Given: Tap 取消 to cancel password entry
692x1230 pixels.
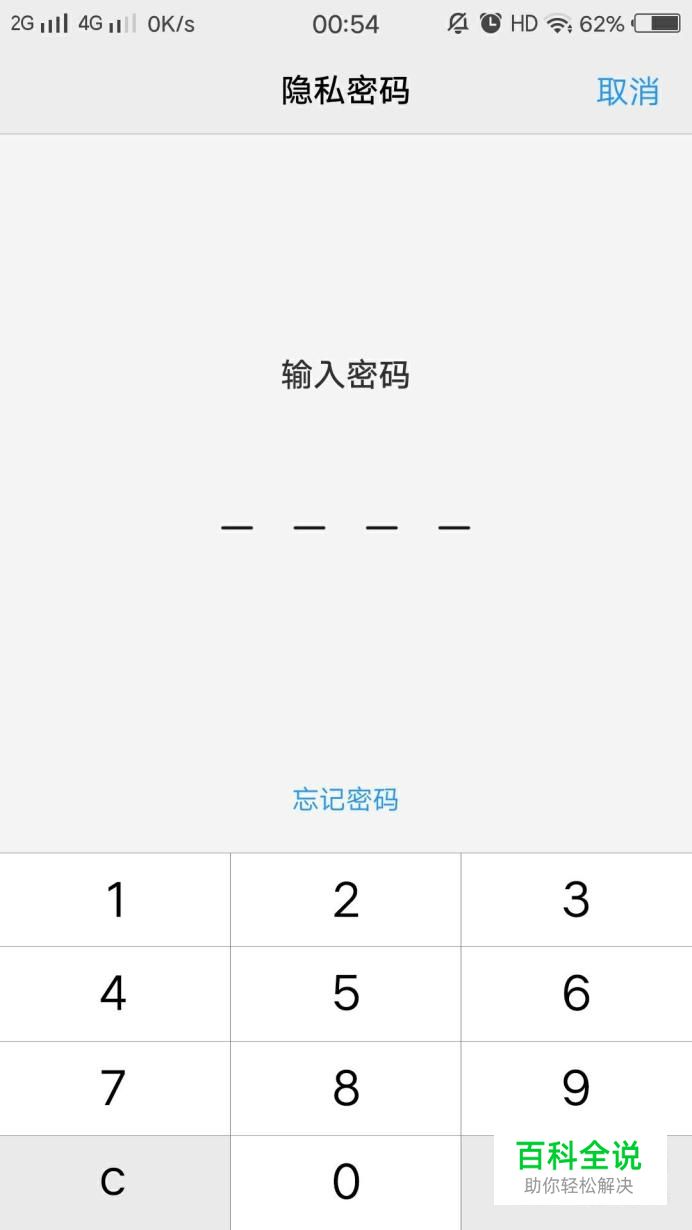Looking at the screenshot, I should (627, 91).
